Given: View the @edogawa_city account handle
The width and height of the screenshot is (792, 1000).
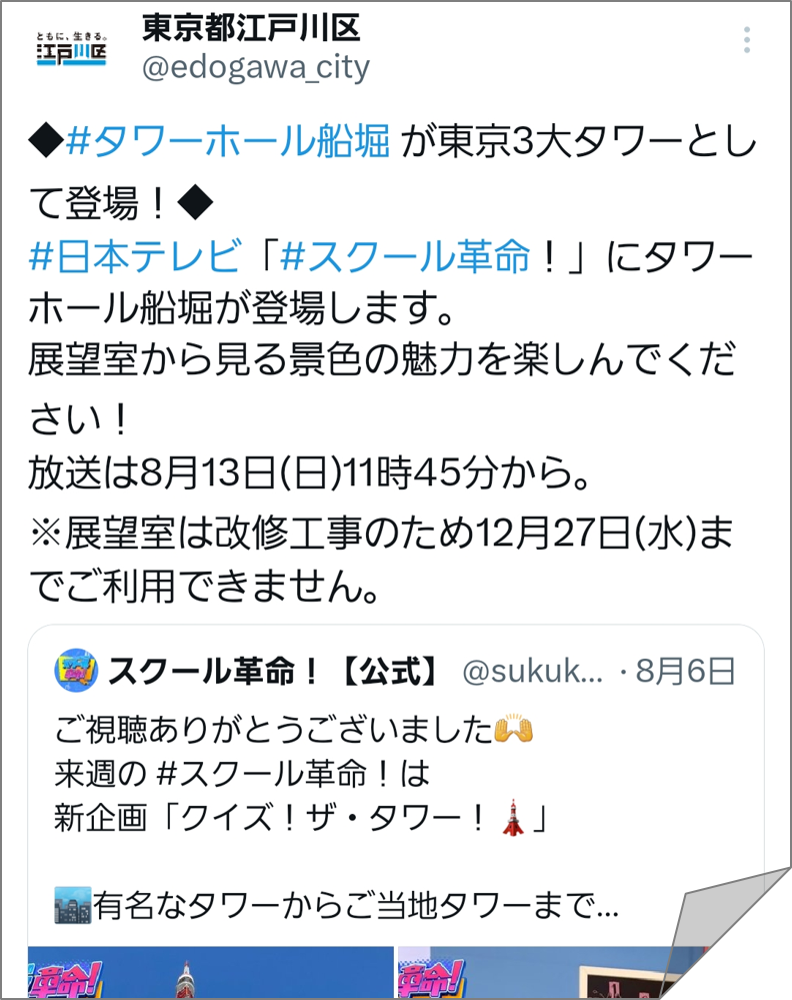Looking at the screenshot, I should [256, 68].
